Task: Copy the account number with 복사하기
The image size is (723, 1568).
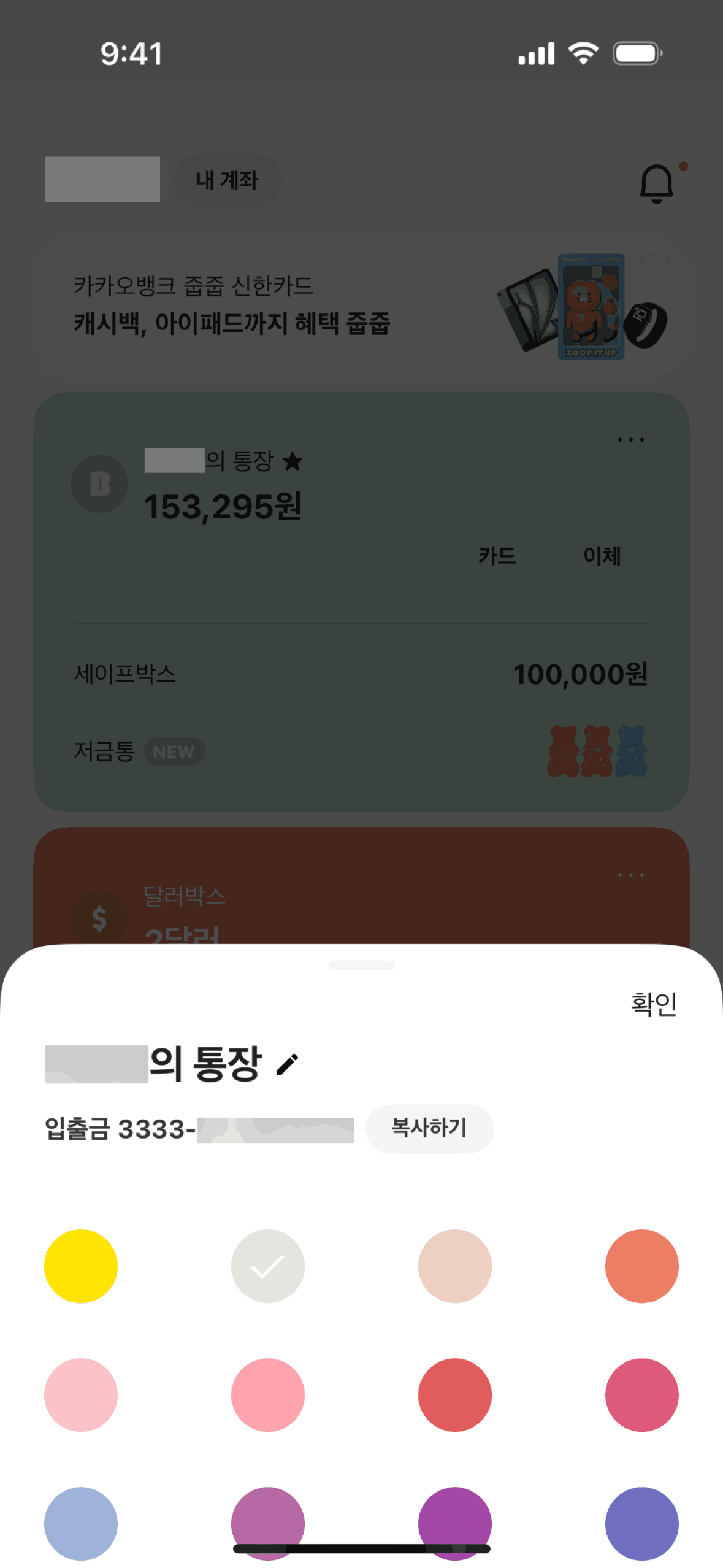Action: tap(429, 1128)
